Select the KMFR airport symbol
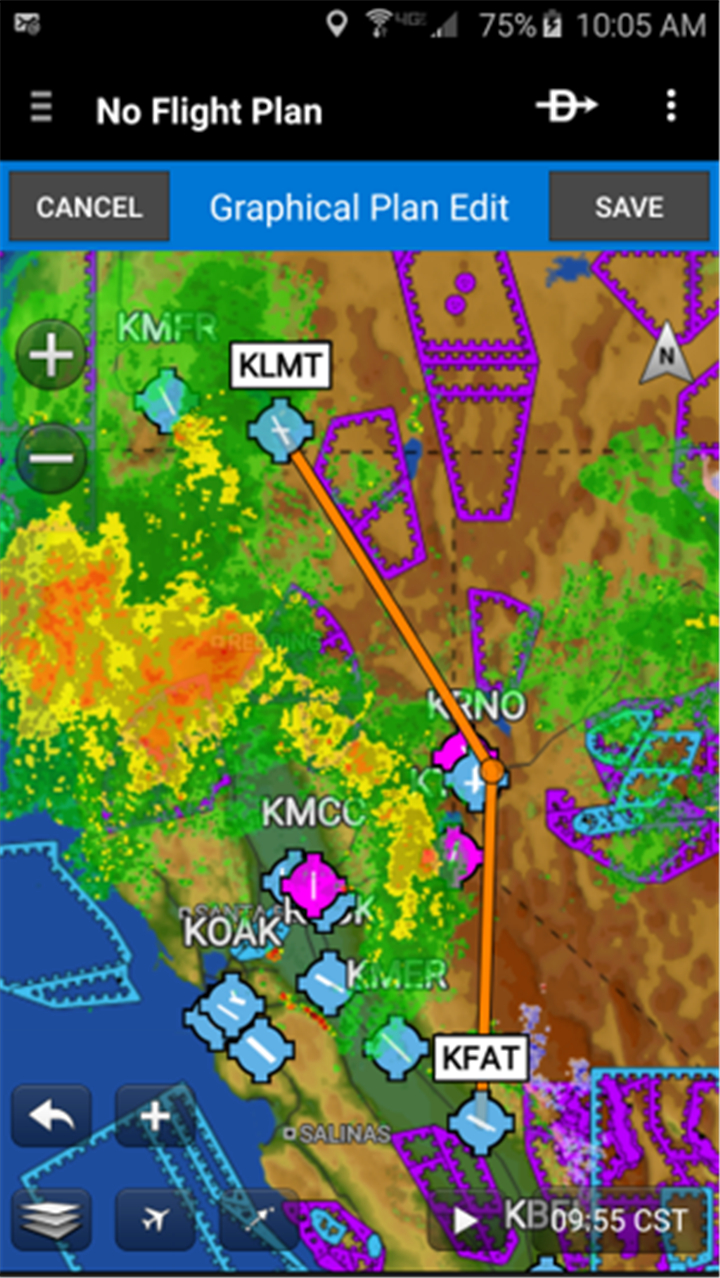Image resolution: width=720 pixels, height=1278 pixels. coord(166,399)
